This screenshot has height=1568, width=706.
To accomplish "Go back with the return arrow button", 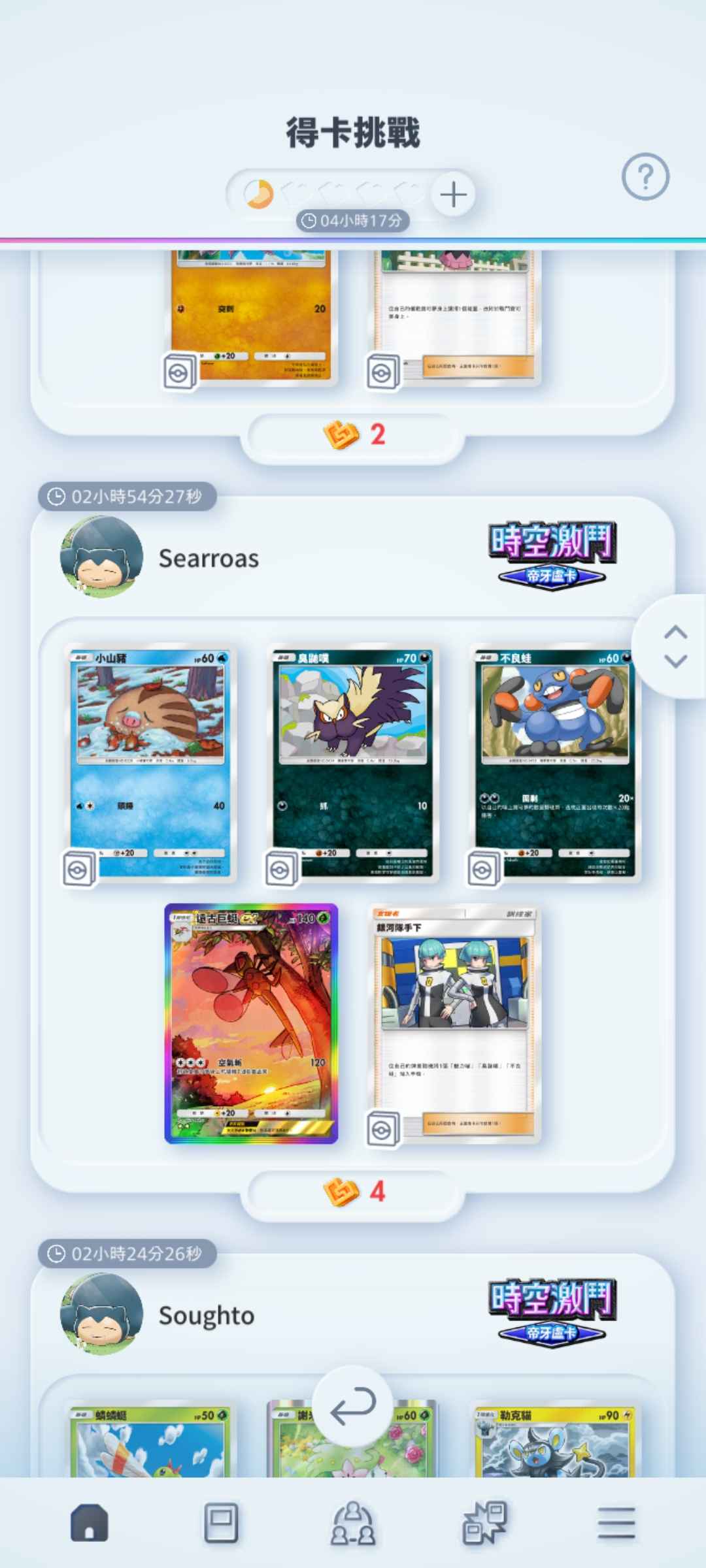I will click(353, 1406).
